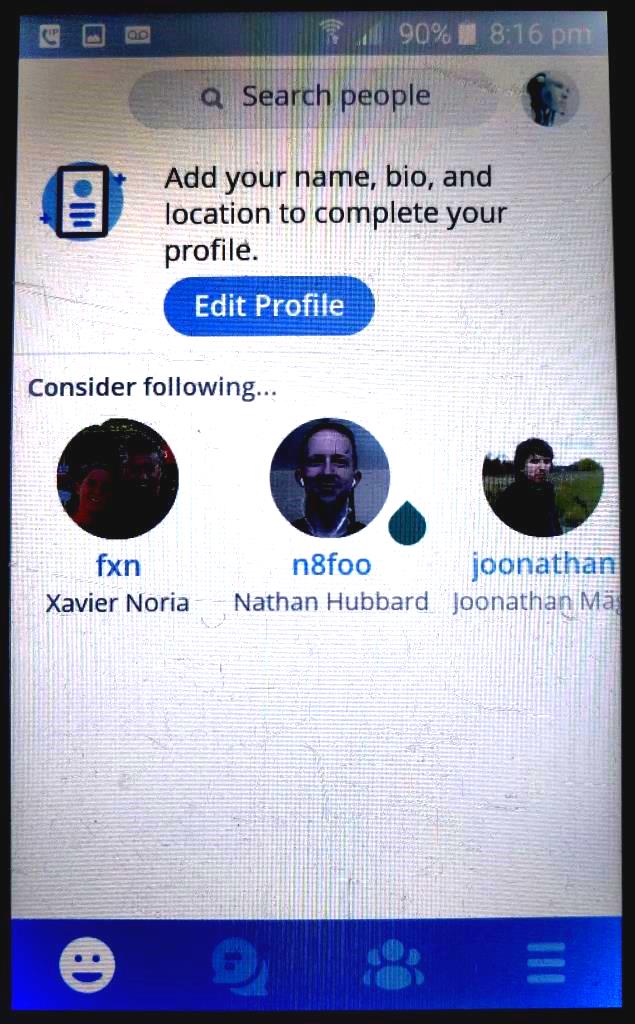635x1024 pixels.
Task: Tap the n8foo username link
Action: tap(331, 565)
